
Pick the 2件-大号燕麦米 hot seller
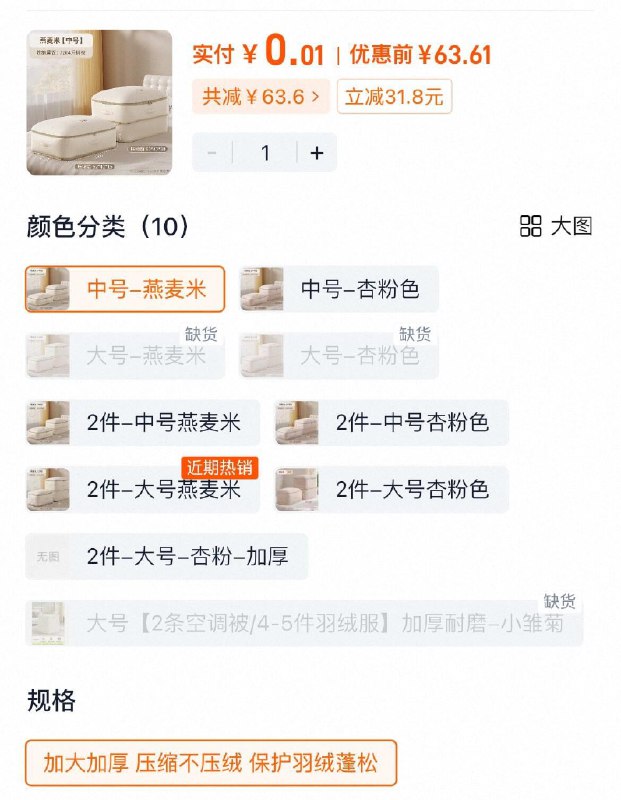(143, 490)
